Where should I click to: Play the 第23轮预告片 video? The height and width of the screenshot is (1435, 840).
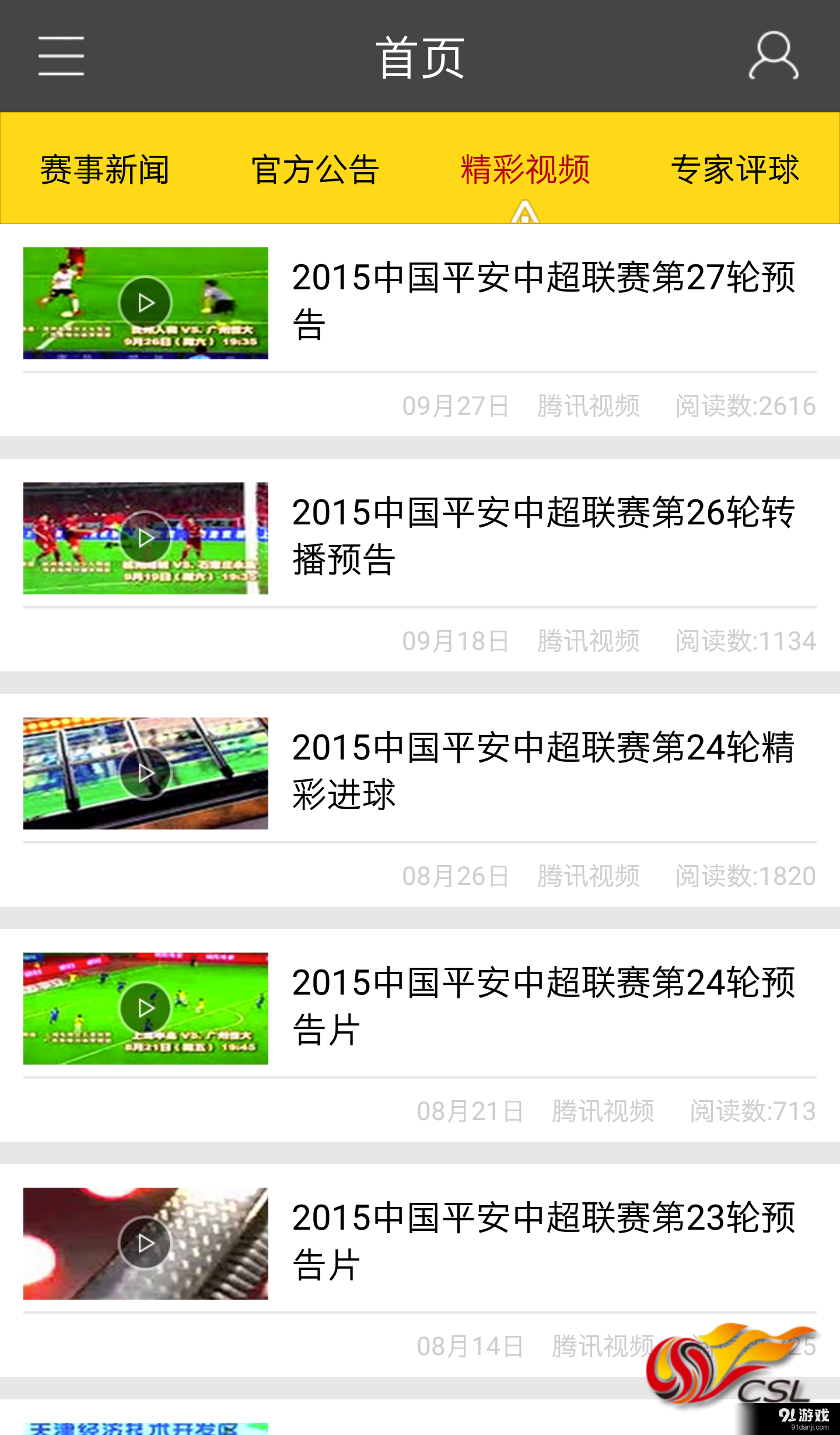[146, 1244]
